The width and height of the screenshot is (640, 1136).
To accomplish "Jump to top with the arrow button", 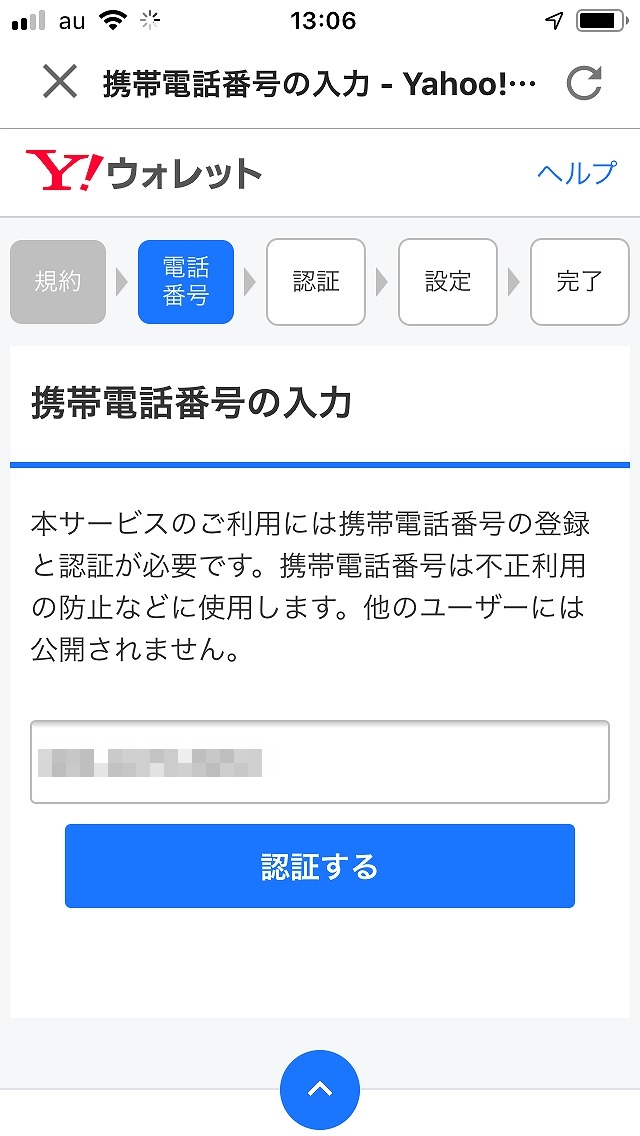I will click(320, 1090).
